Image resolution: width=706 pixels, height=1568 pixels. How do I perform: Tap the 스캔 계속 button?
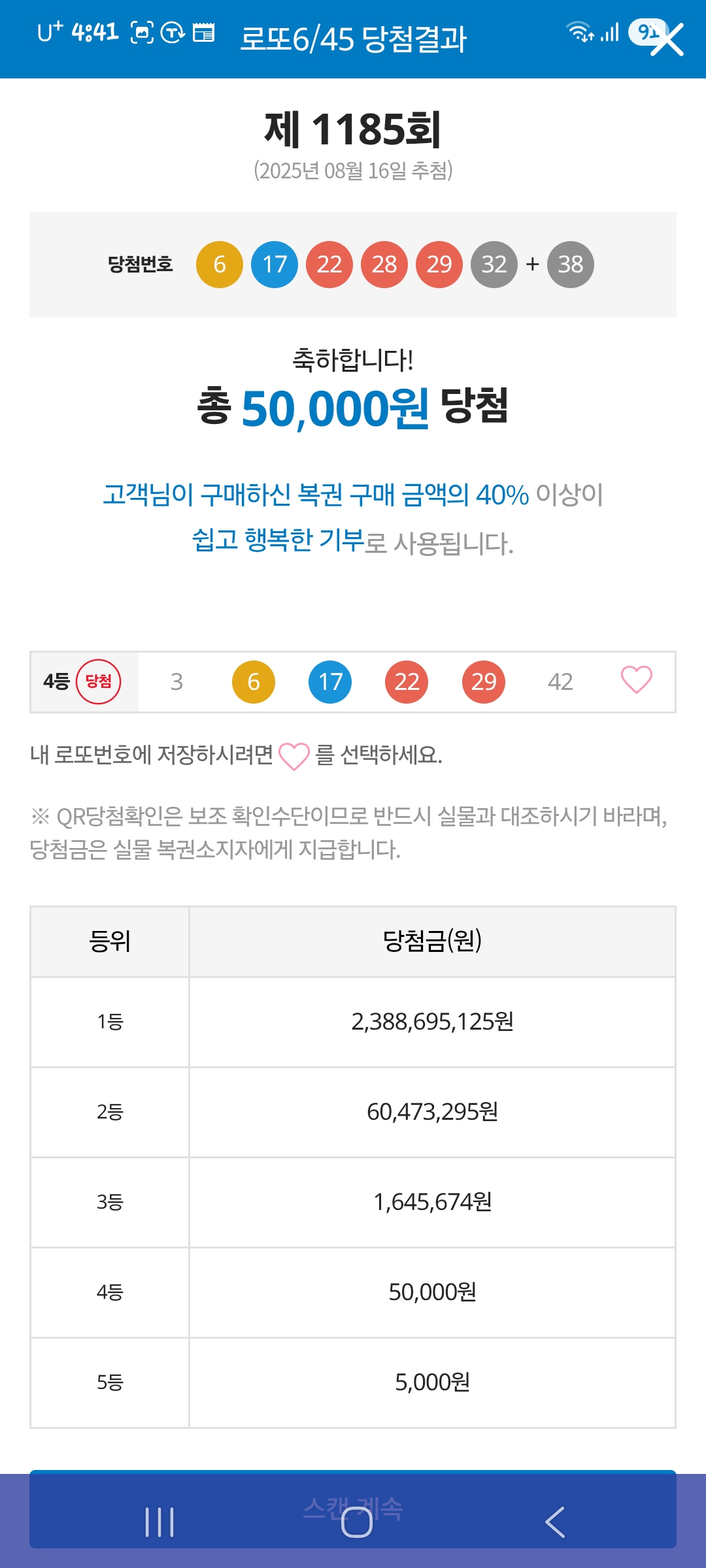coord(353,1509)
